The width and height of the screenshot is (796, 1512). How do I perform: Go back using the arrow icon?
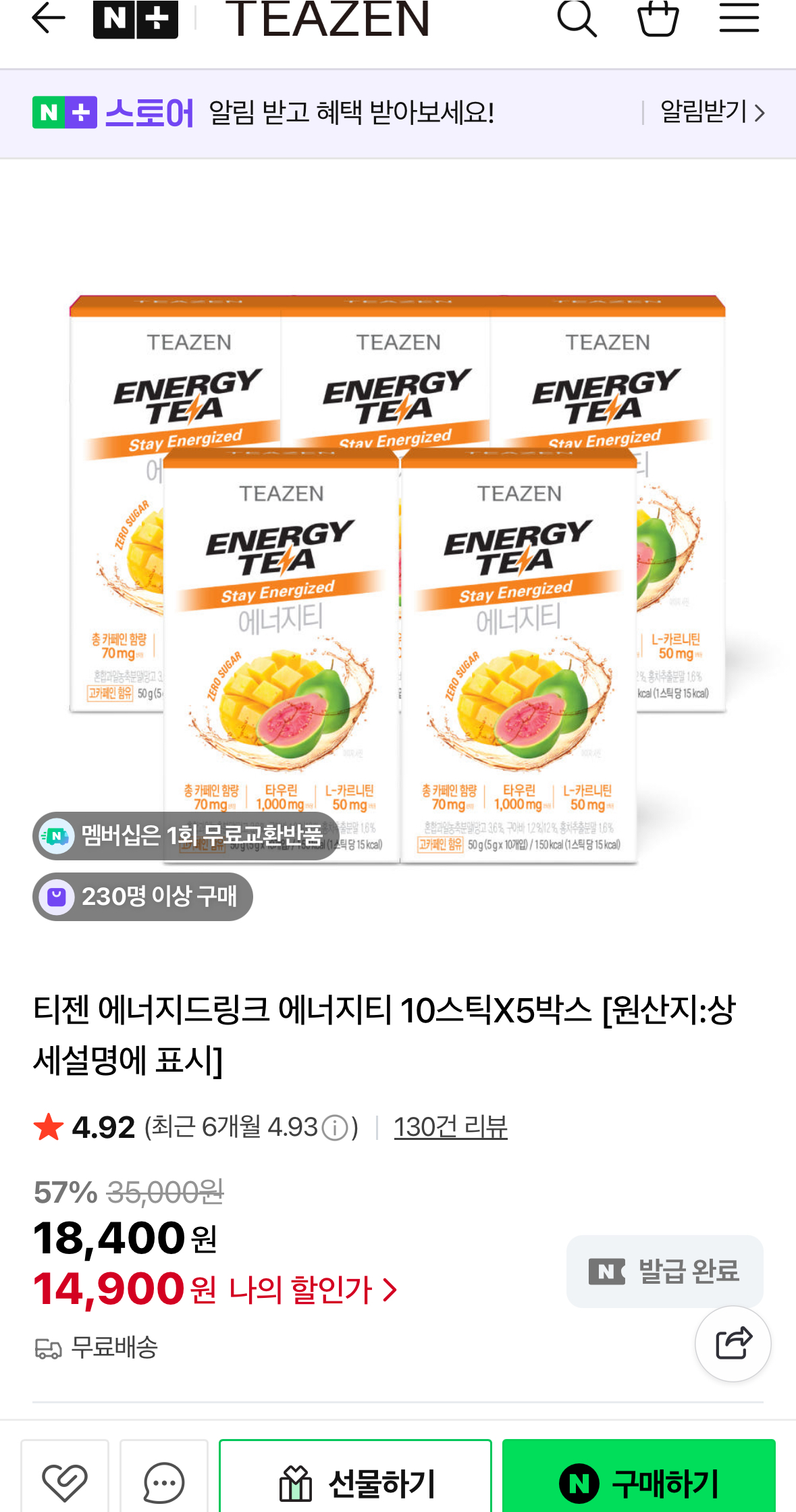click(49, 18)
